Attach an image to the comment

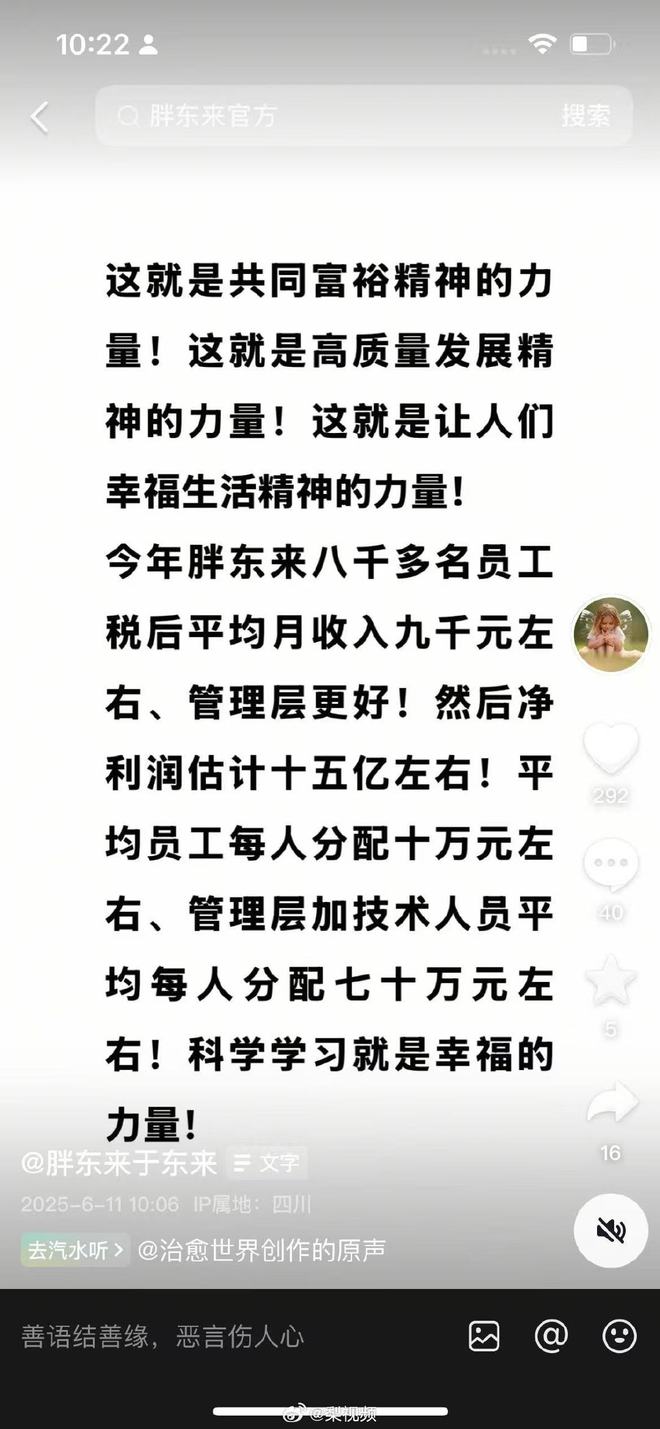coord(484,1337)
